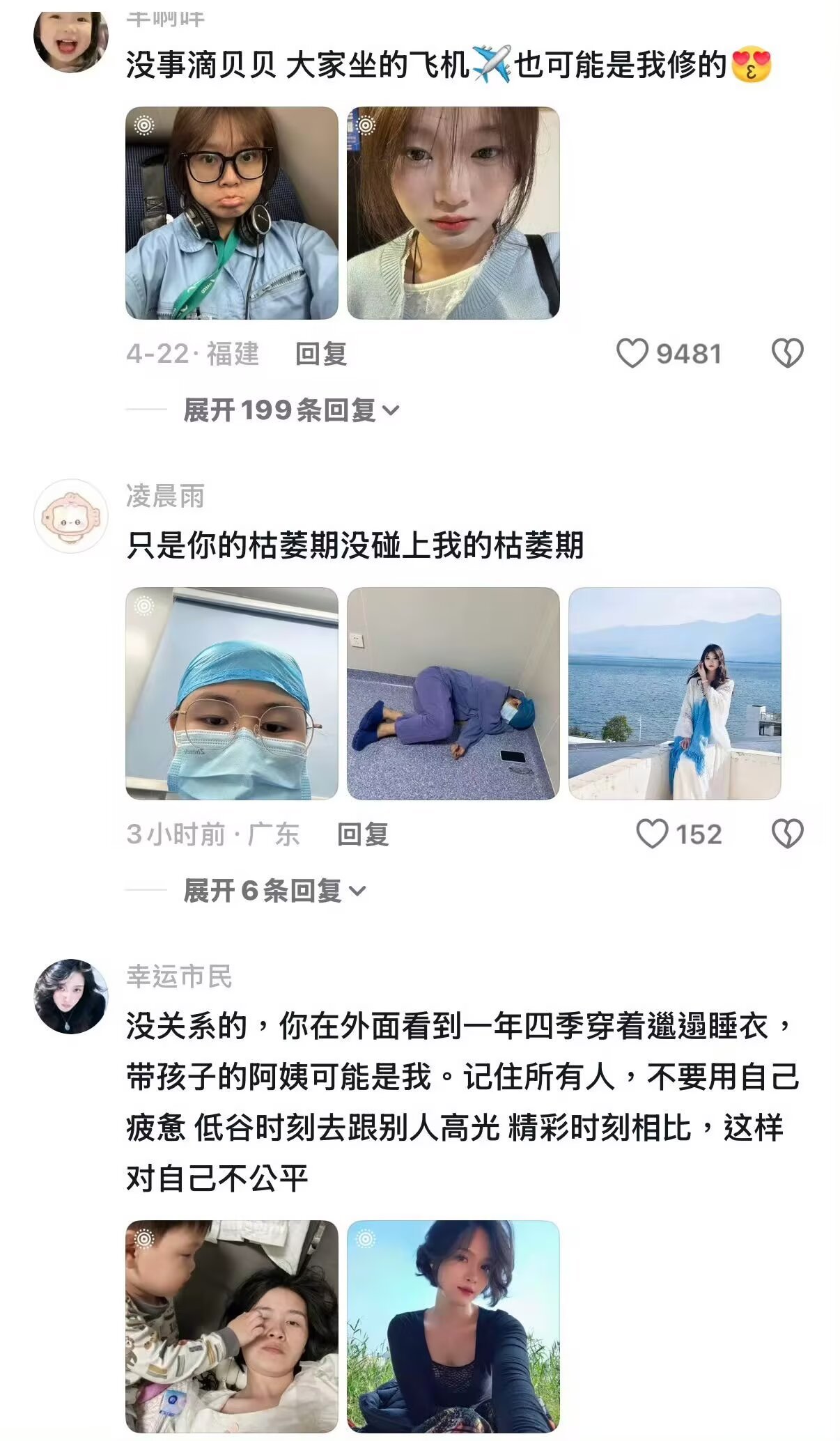Screen dimensions: 840x1441
Task: Reply to 凌晨雨's comment
Action: click(x=363, y=834)
